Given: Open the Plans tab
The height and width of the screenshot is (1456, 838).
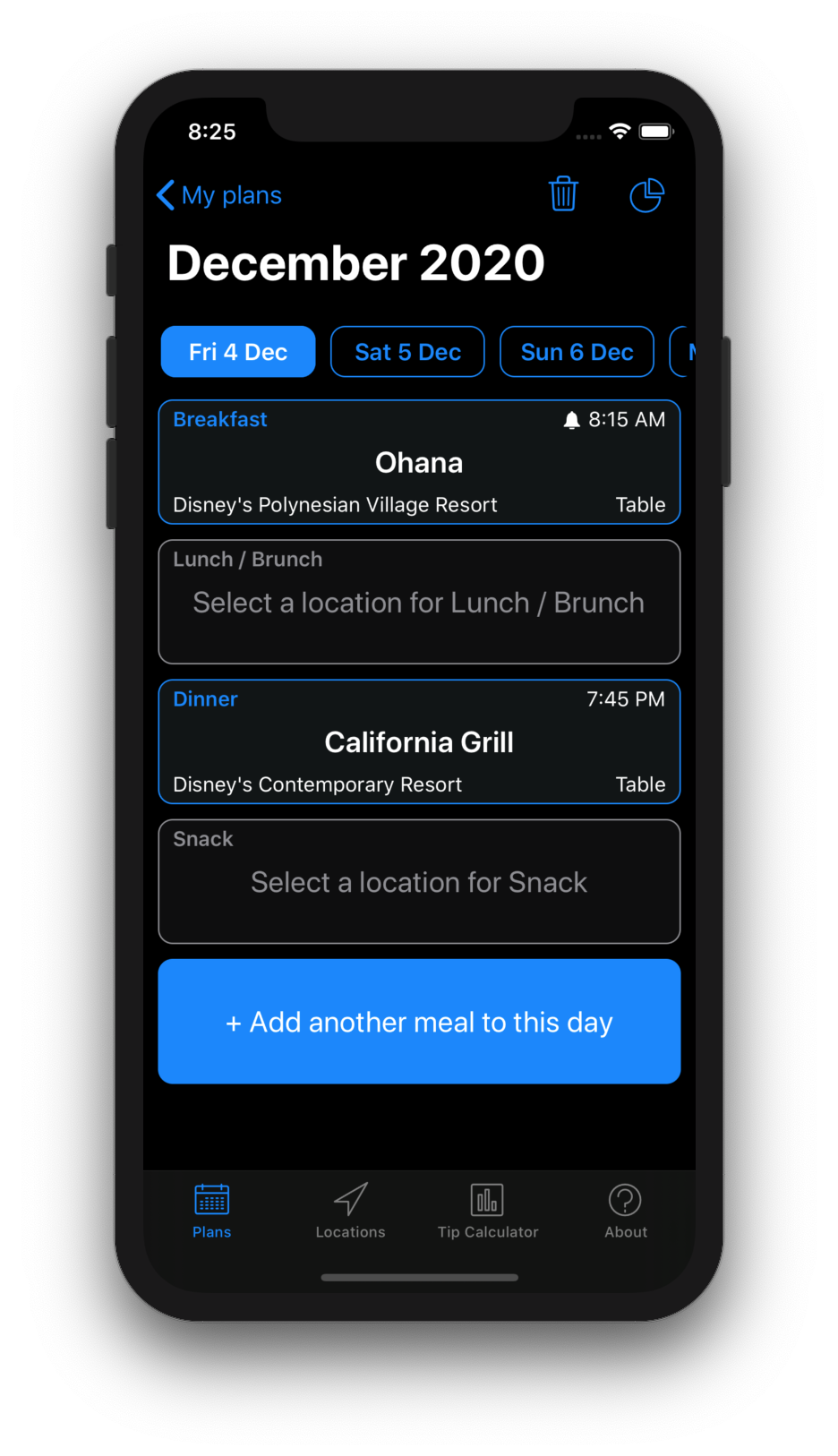Looking at the screenshot, I should pos(212,1211).
